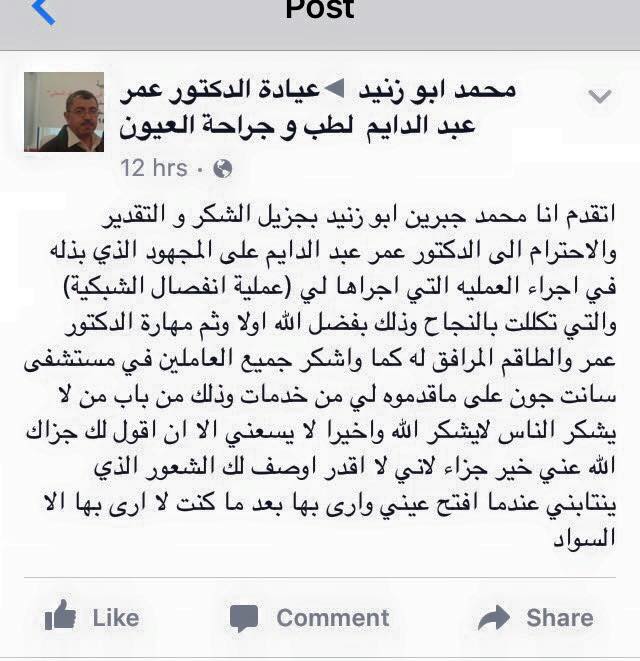Share this post

point(535,617)
